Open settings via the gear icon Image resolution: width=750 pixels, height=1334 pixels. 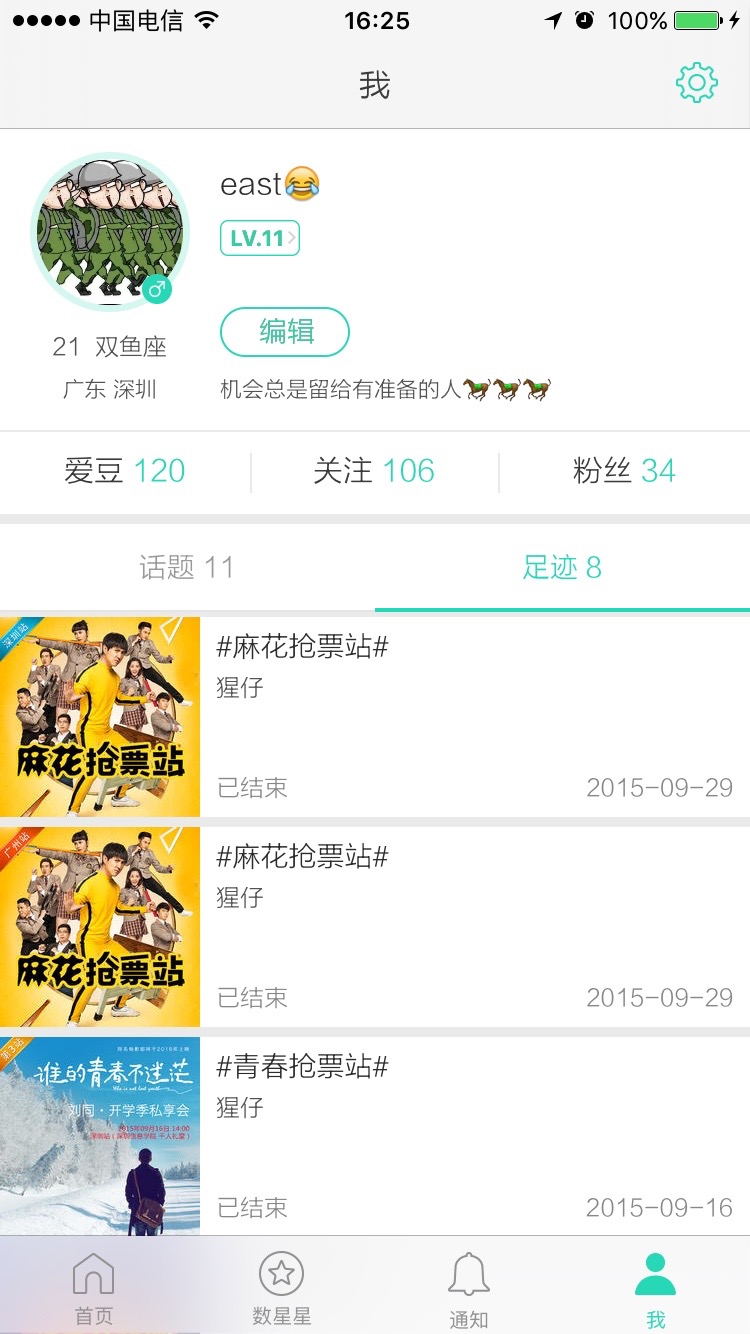(697, 83)
